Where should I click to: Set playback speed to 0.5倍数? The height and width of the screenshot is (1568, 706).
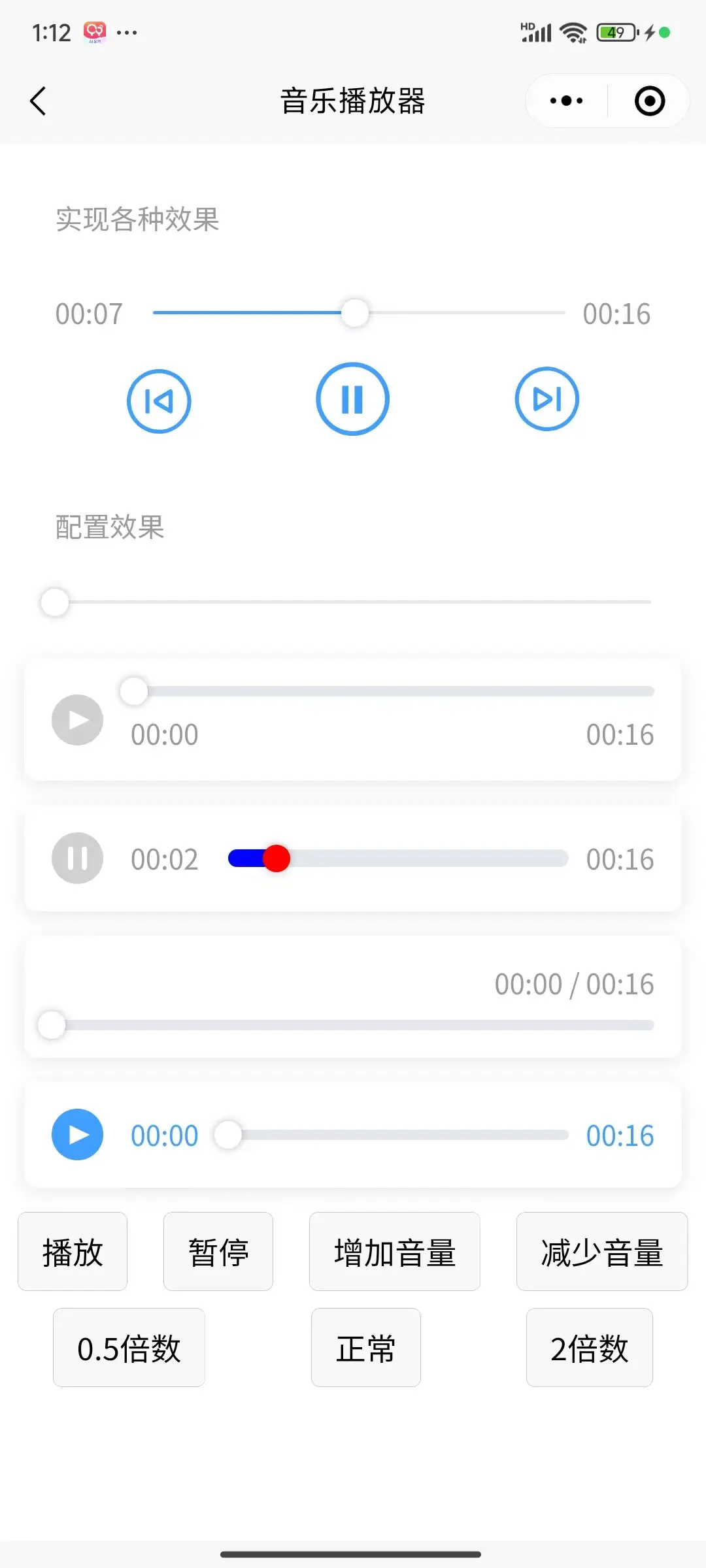point(129,1348)
